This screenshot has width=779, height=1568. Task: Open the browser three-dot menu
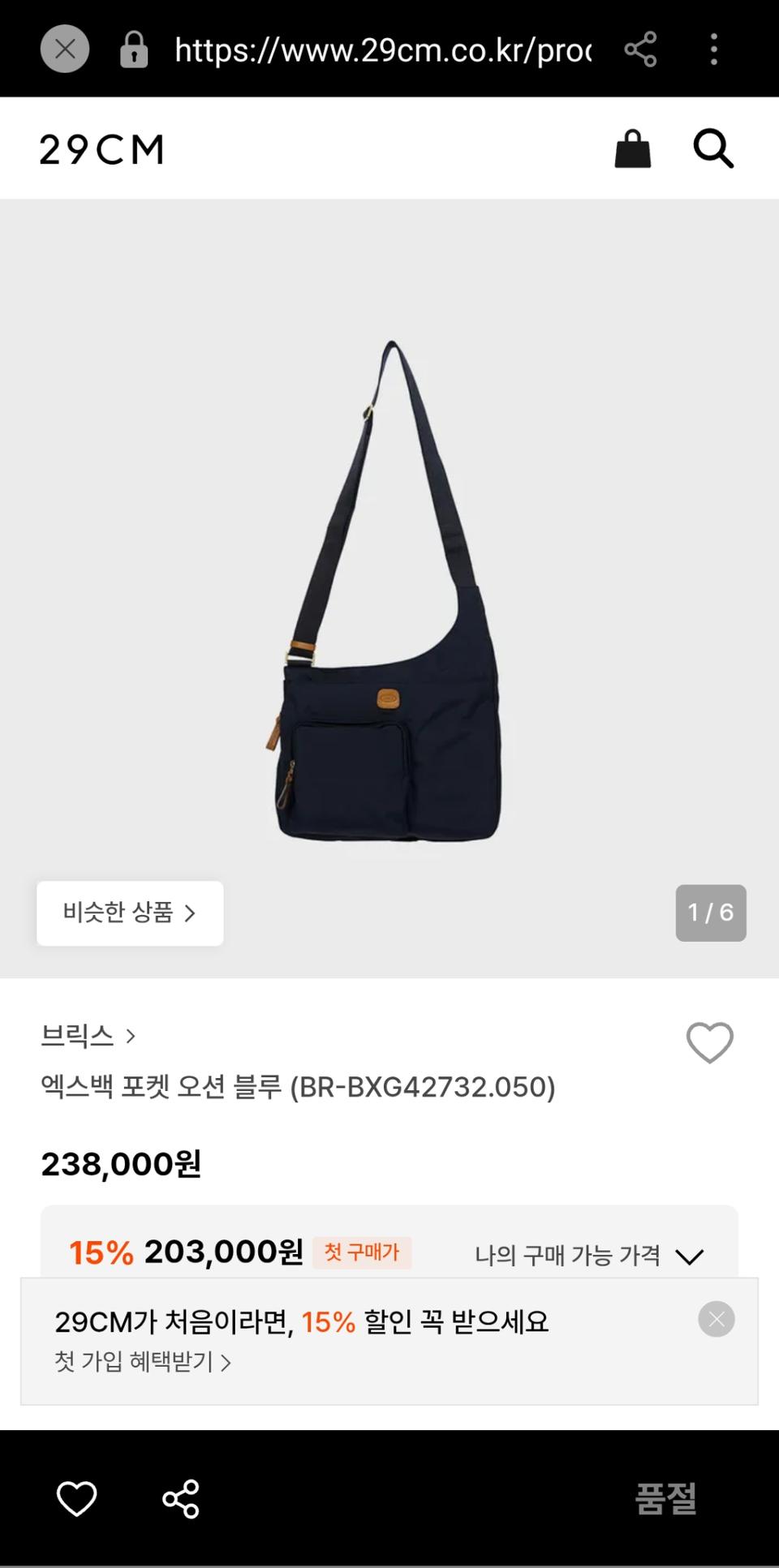pos(713,50)
